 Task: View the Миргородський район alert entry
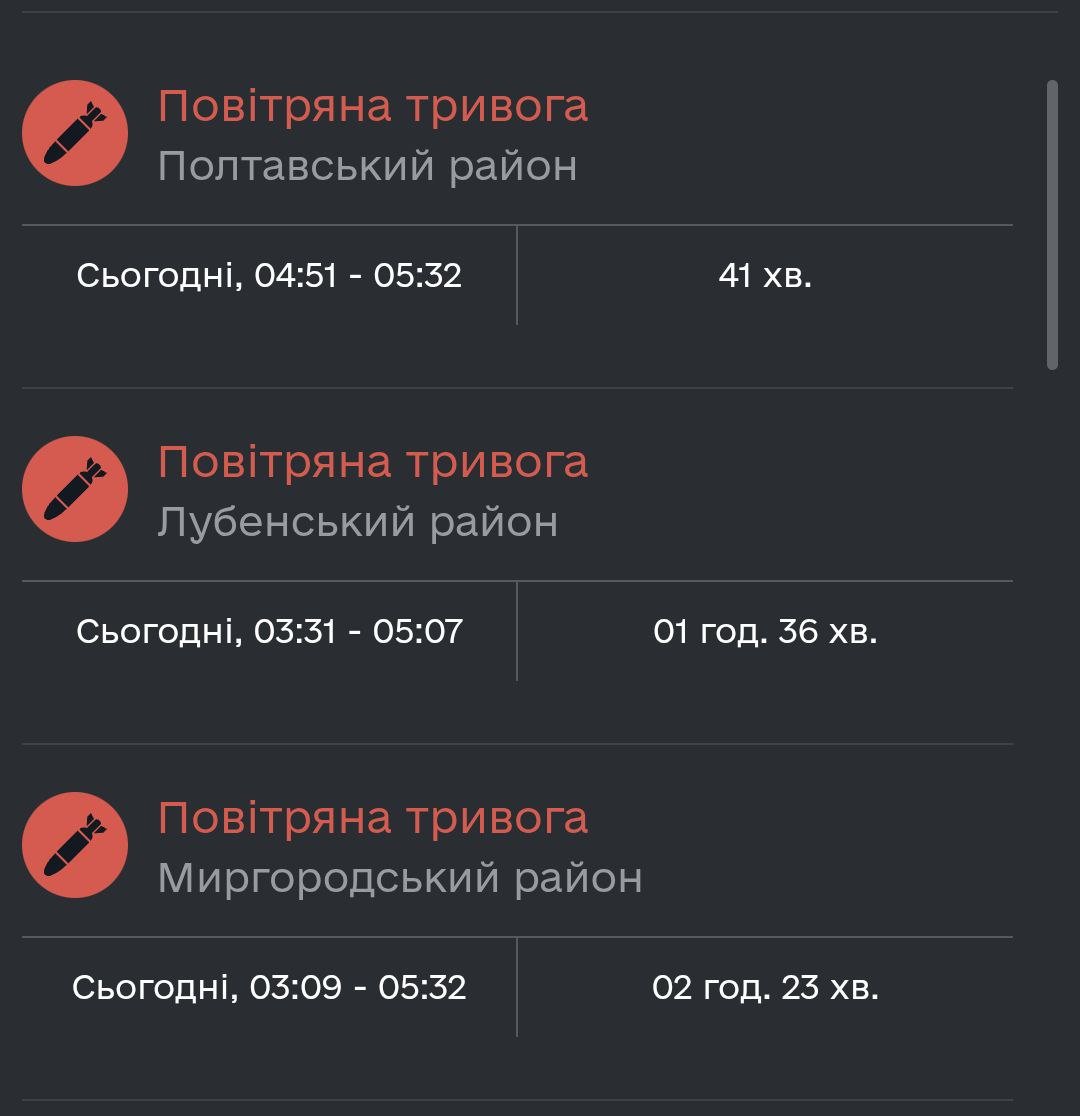coord(399,877)
